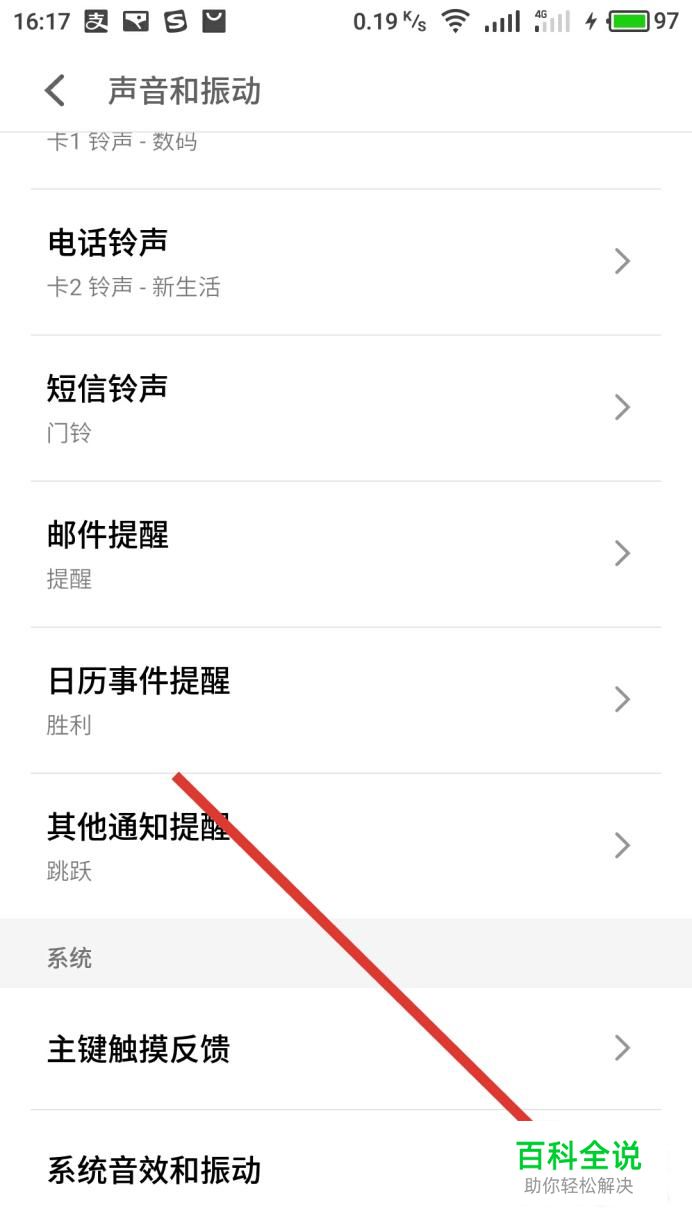This screenshot has height=1230, width=692.
Task: Open 其他通知提醒 setting
Action: click(x=346, y=846)
